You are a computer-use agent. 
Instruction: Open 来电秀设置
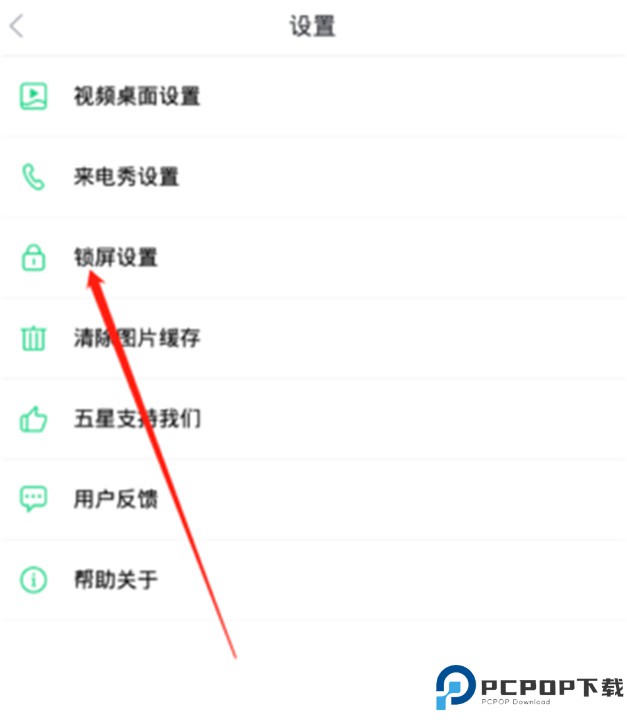click(126, 178)
